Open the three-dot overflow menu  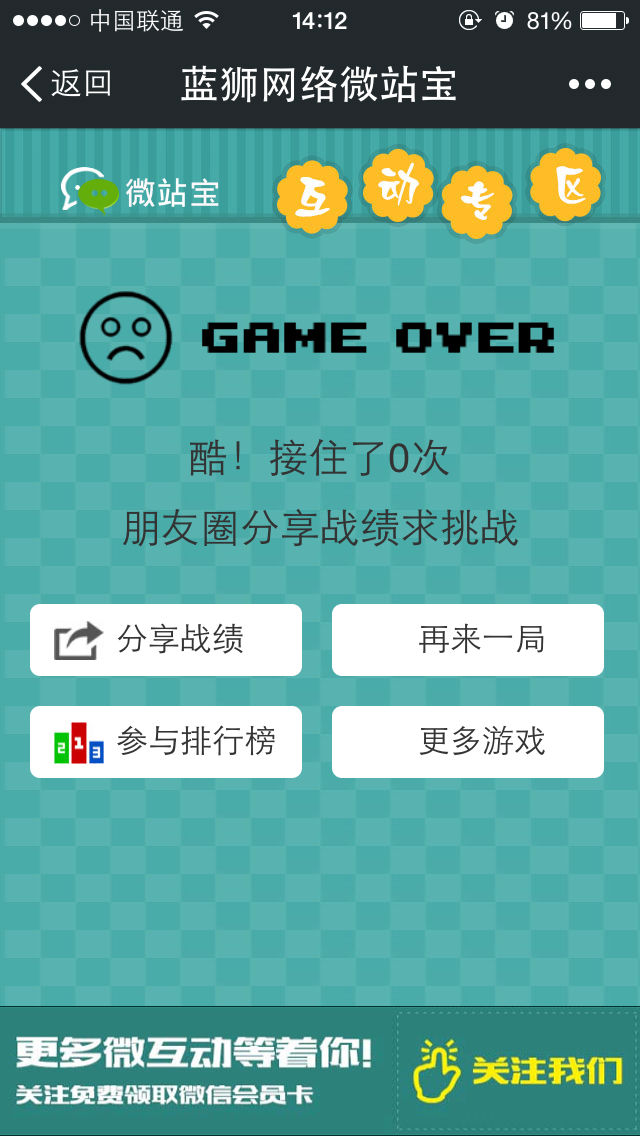[x=590, y=85]
